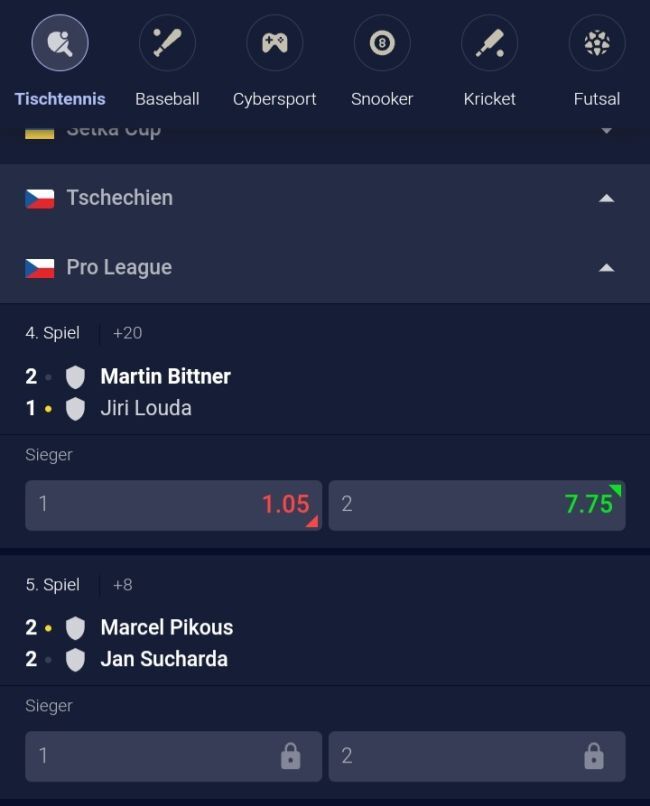
Task: Open the Marcel Pikous vs Jan Sucharda match
Action: 166,643
